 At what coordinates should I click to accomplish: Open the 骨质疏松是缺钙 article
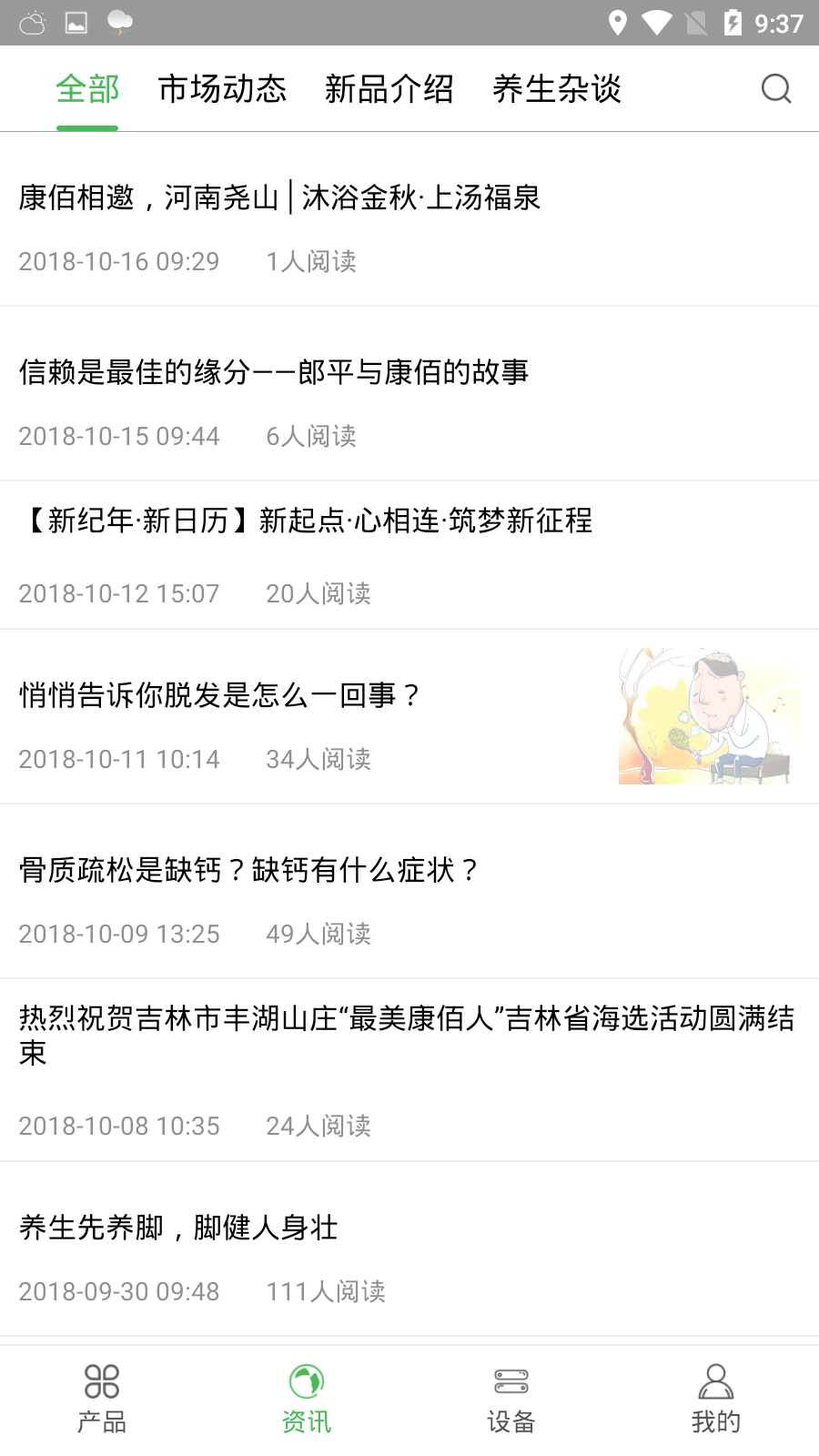click(248, 869)
